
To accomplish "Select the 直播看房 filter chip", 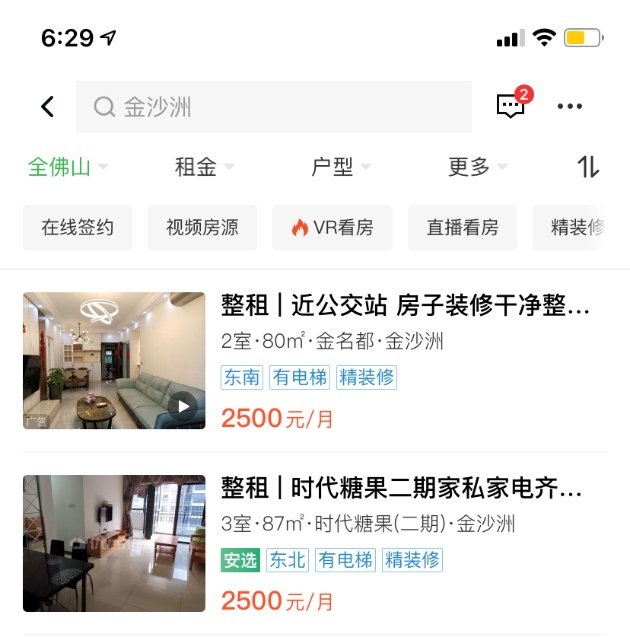I will pyautogui.click(x=462, y=228).
